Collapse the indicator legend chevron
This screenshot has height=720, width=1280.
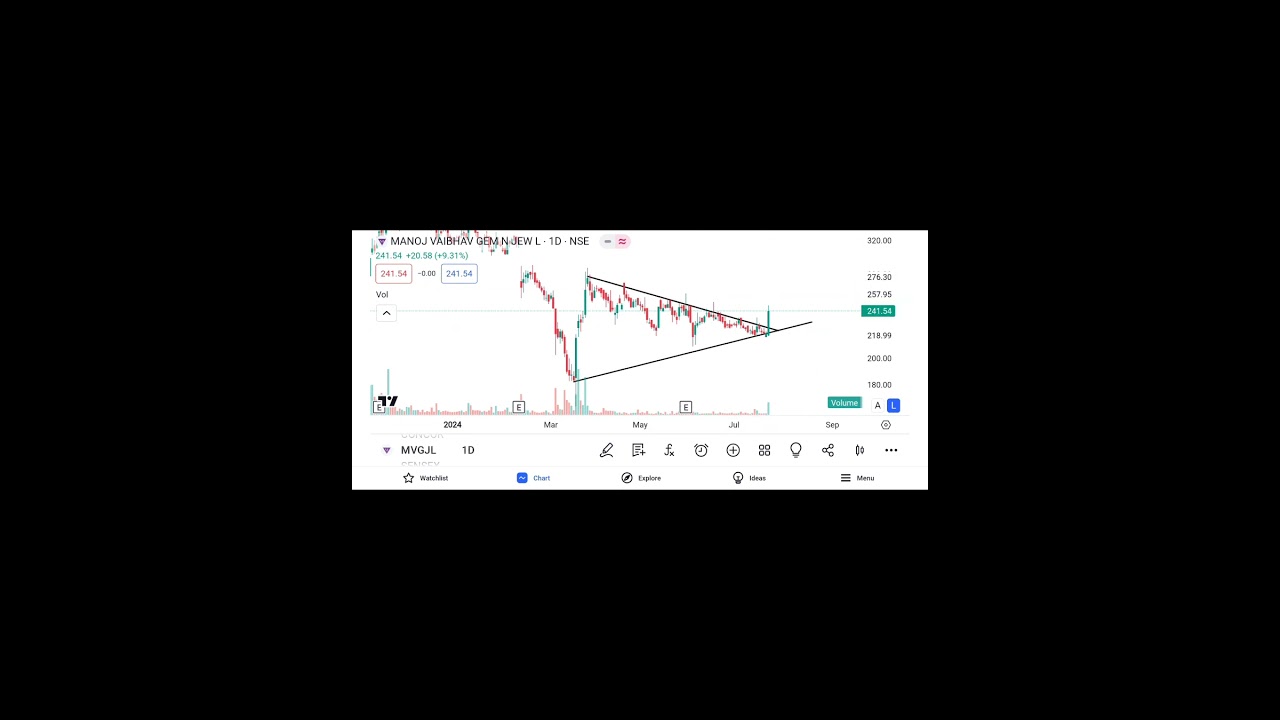tap(386, 313)
